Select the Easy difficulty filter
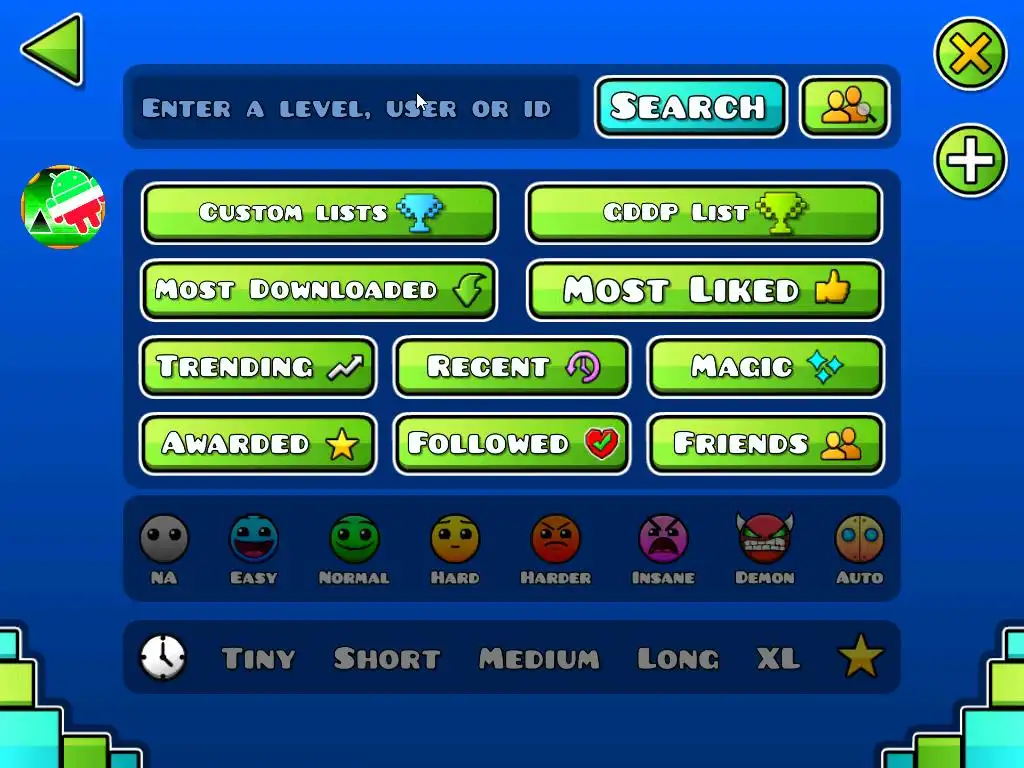 (x=254, y=547)
